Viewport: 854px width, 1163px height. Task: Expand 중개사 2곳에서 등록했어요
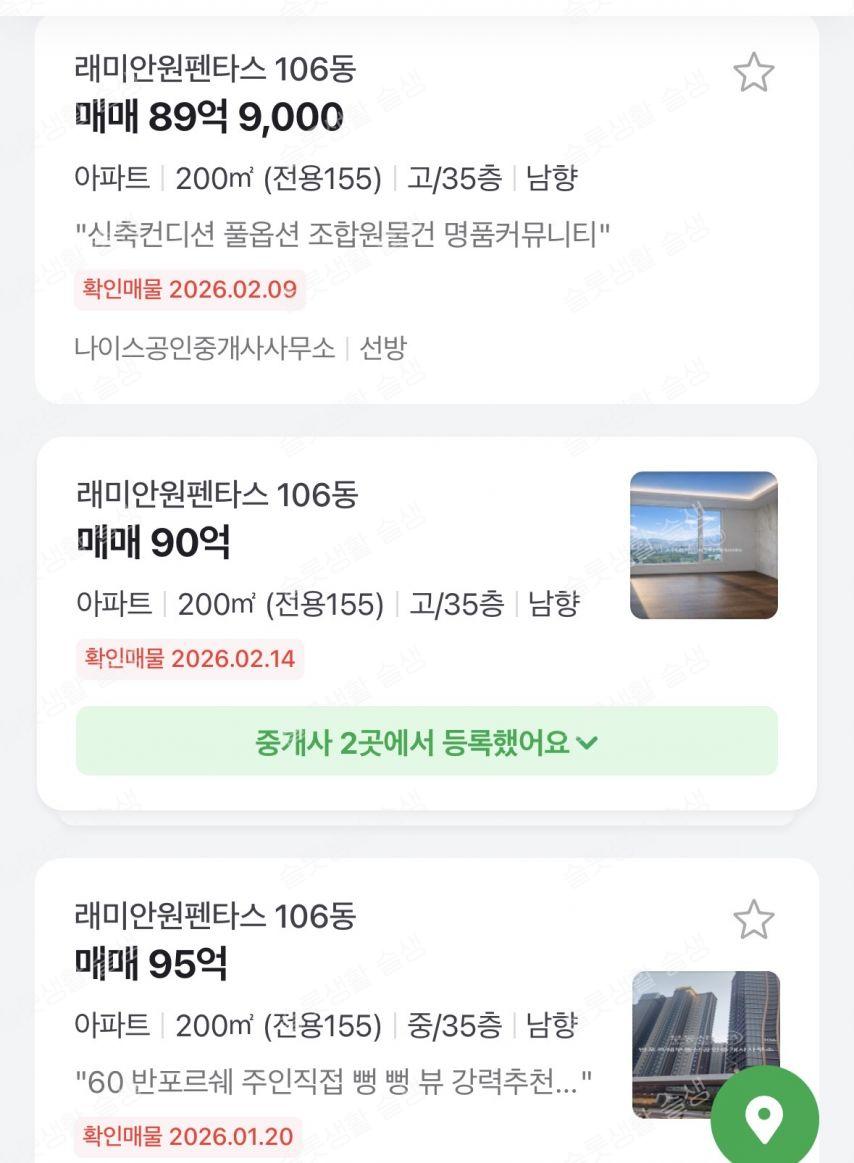coord(426,742)
